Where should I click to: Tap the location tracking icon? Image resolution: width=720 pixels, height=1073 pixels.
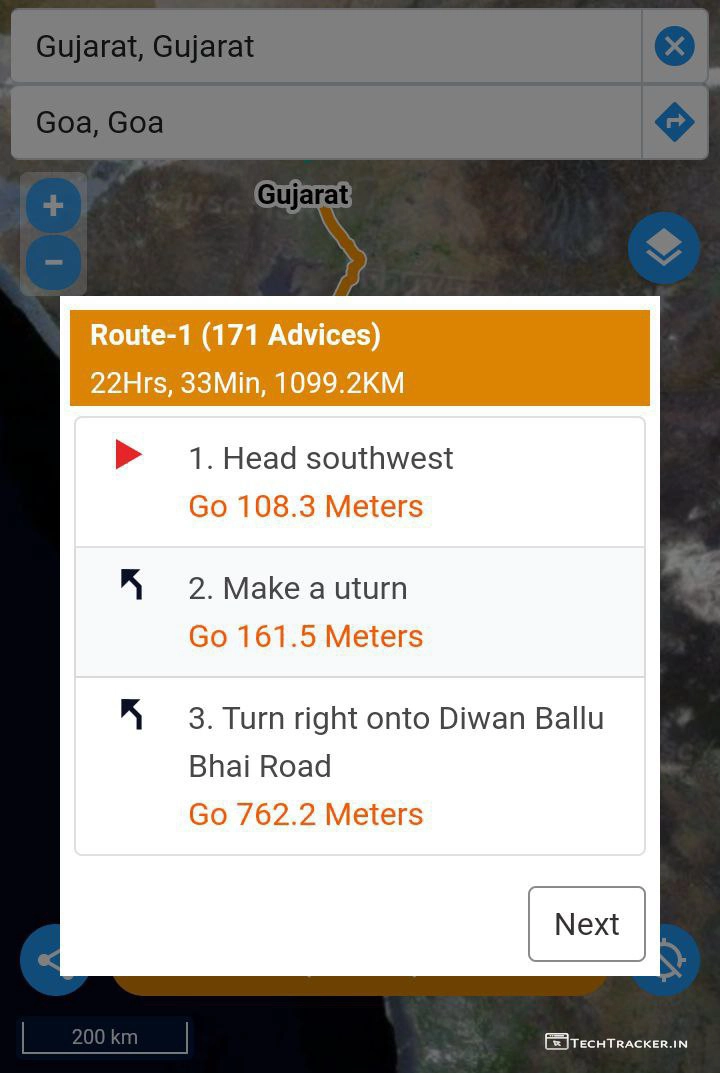click(676, 961)
